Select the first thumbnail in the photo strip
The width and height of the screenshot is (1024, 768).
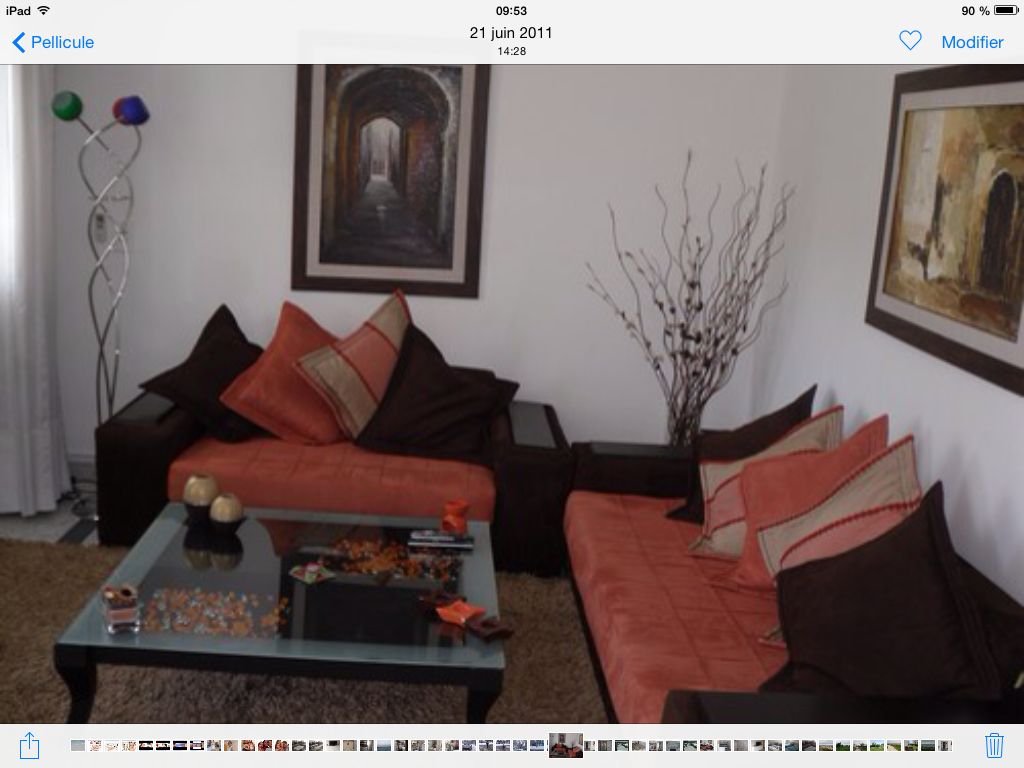[78, 745]
